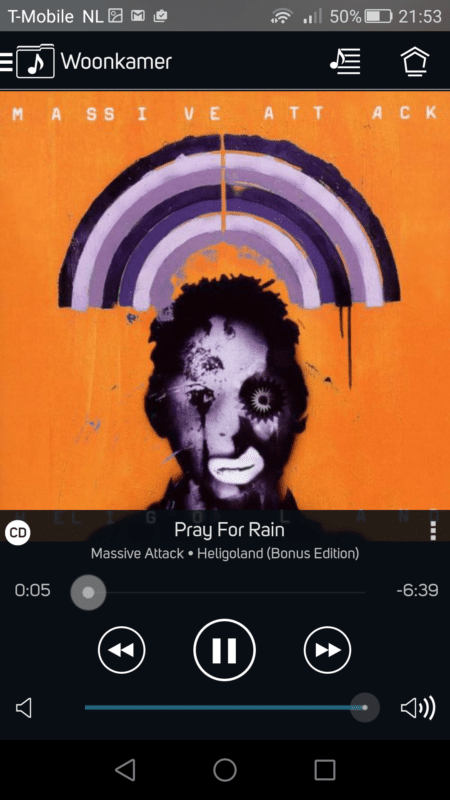
Task: Lower volume with the quiet speaker icon
Action: pyautogui.click(x=23, y=708)
